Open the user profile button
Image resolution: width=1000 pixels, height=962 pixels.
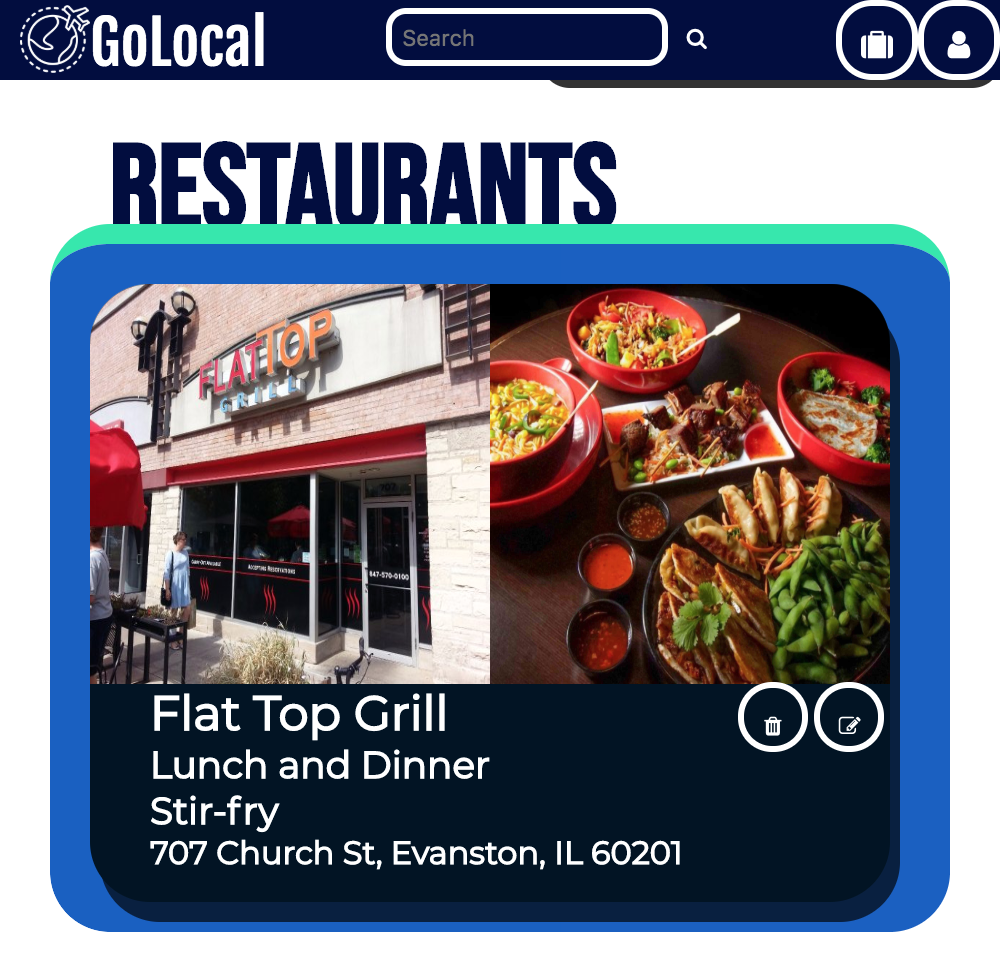[x=958, y=42]
